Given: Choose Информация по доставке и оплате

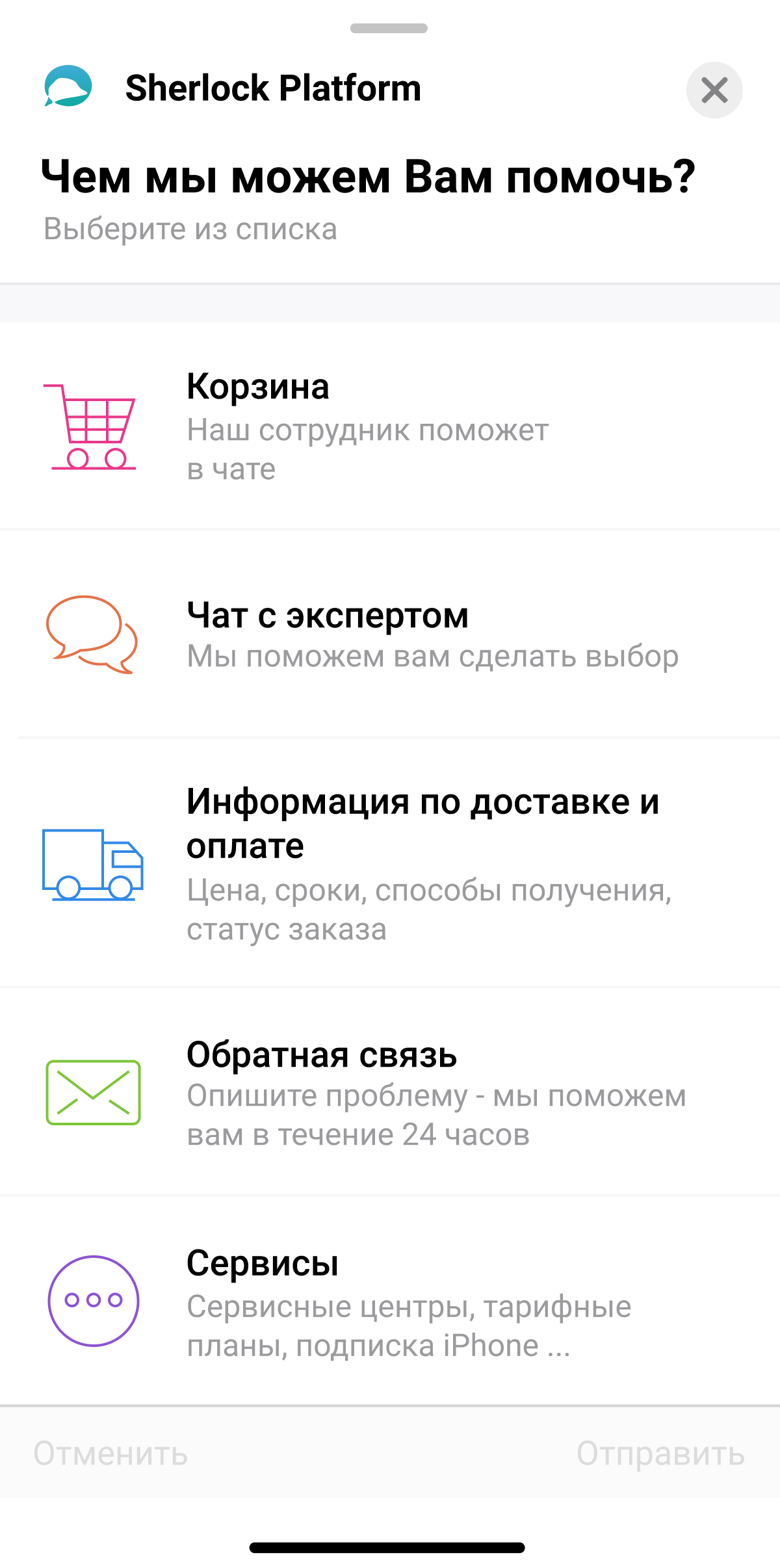Looking at the screenshot, I should coord(390,863).
